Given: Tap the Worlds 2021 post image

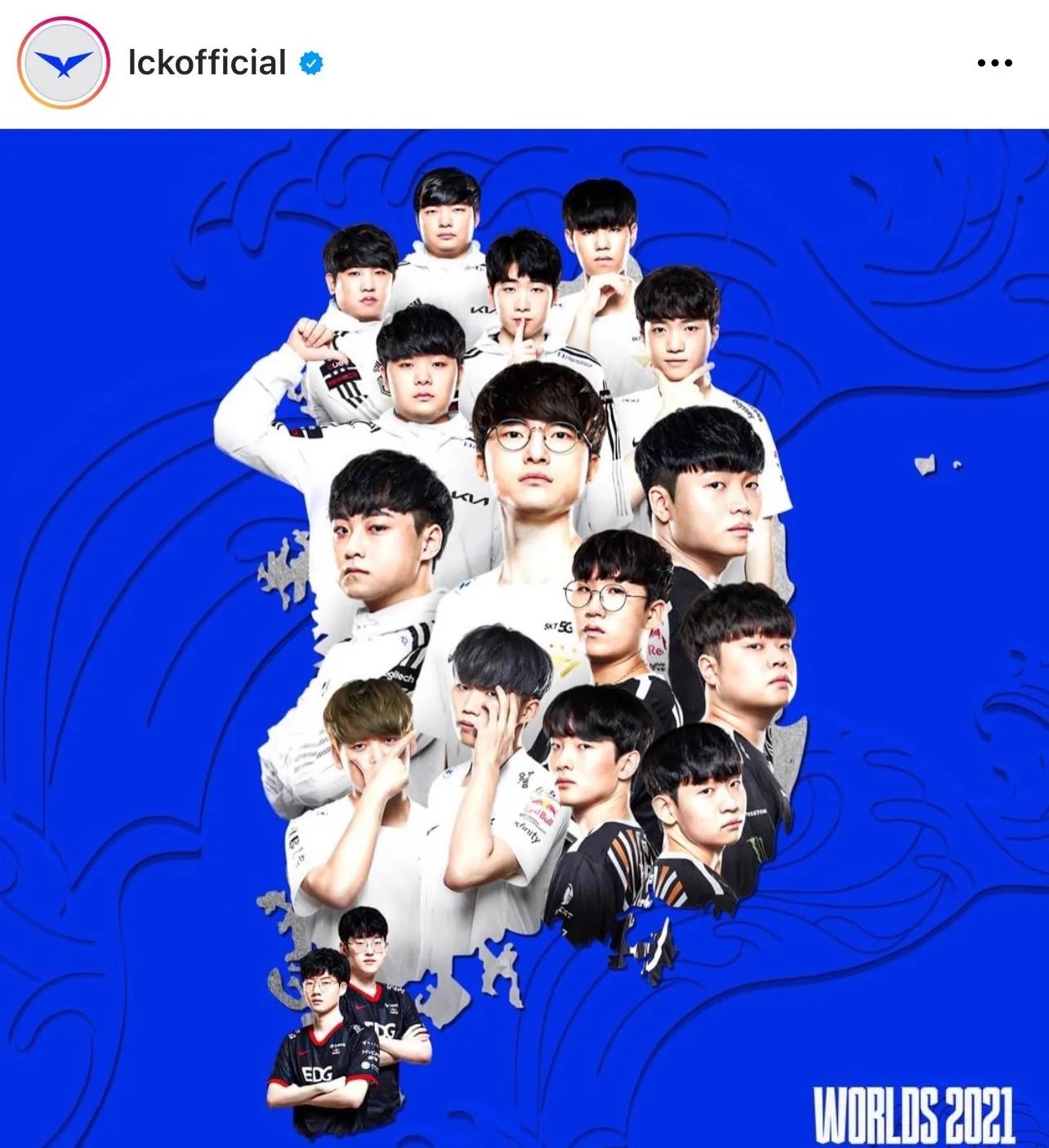Looking at the screenshot, I should [x=524, y=637].
